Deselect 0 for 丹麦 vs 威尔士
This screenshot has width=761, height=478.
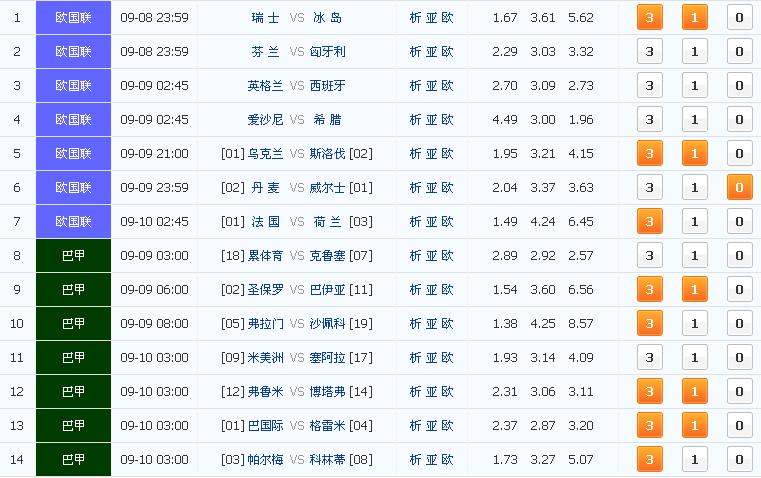739,188
